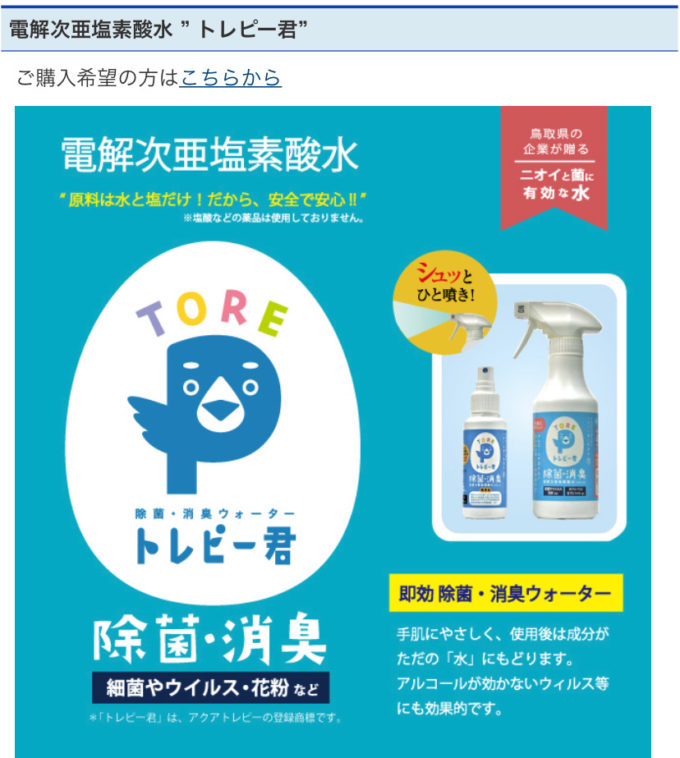680x758 pixels.
Task: Open the こちらから purchase link
Action: 230,78
